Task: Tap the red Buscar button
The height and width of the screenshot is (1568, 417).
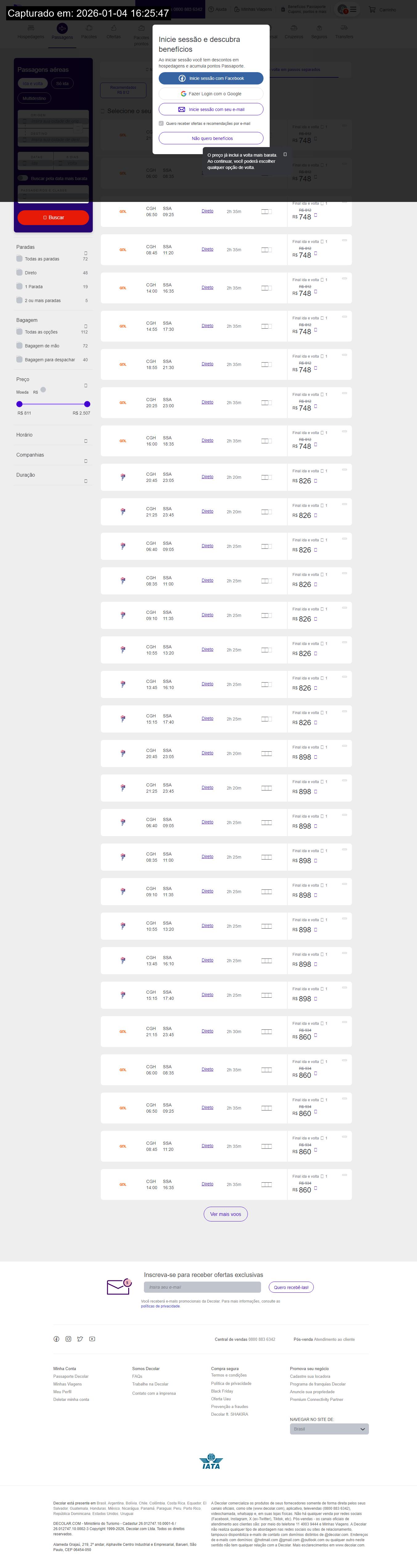Action: click(x=53, y=217)
